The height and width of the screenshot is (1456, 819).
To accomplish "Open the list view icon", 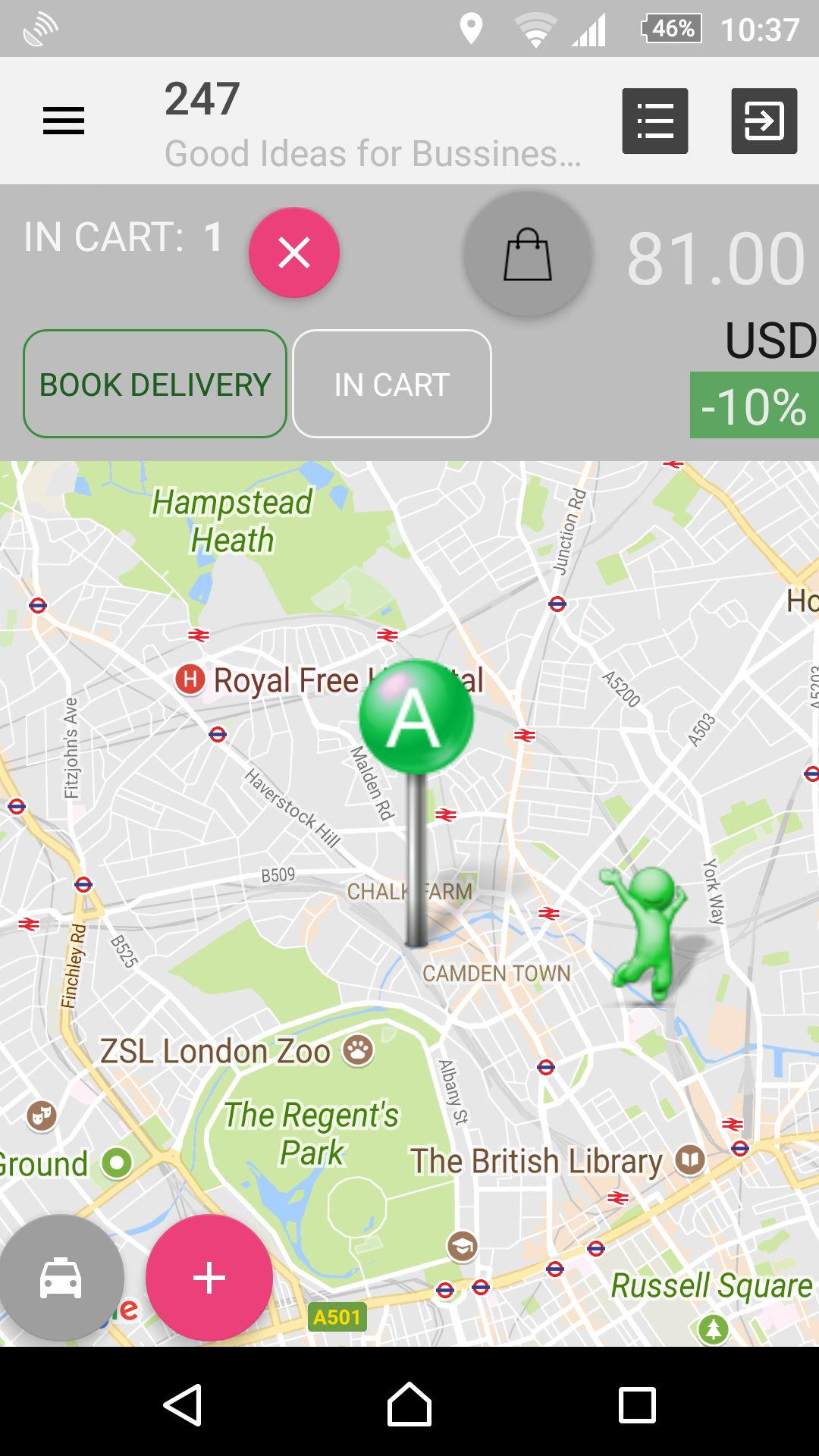I will click(x=655, y=121).
